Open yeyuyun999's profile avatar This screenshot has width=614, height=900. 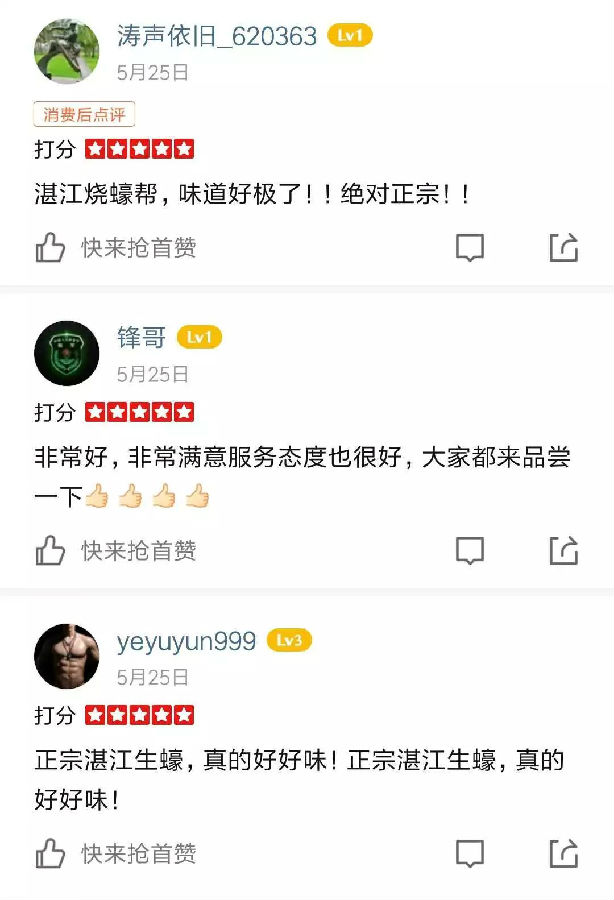(x=67, y=657)
